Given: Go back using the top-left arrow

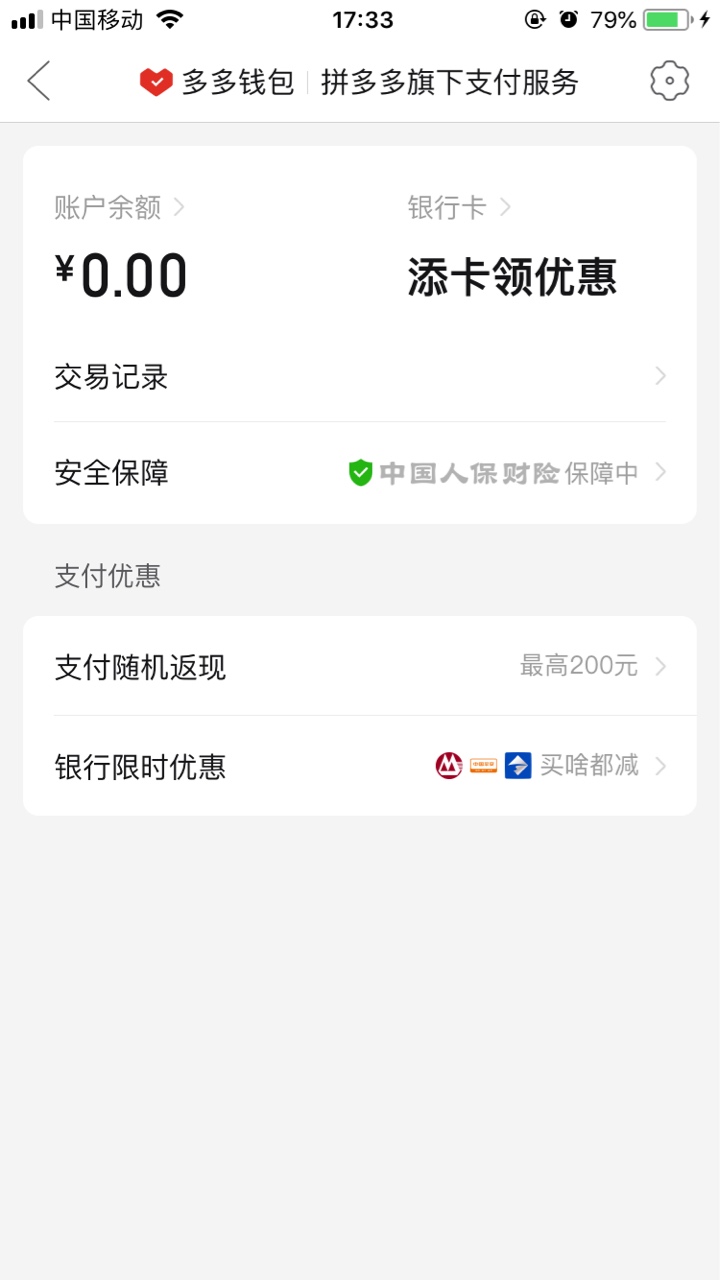Looking at the screenshot, I should pos(39,81).
